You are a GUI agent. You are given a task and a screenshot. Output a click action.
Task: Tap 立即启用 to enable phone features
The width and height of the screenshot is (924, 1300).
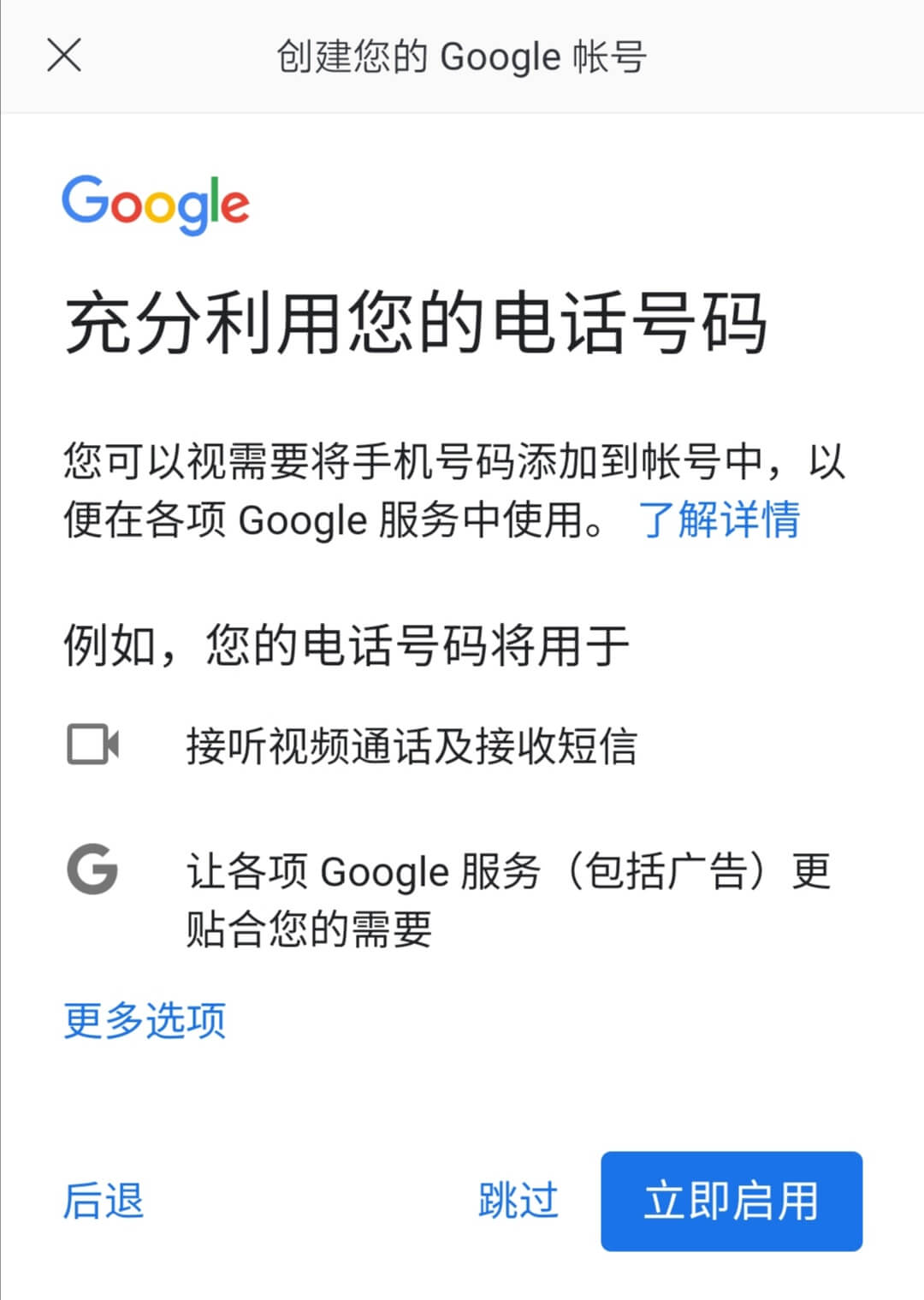[730, 1202]
